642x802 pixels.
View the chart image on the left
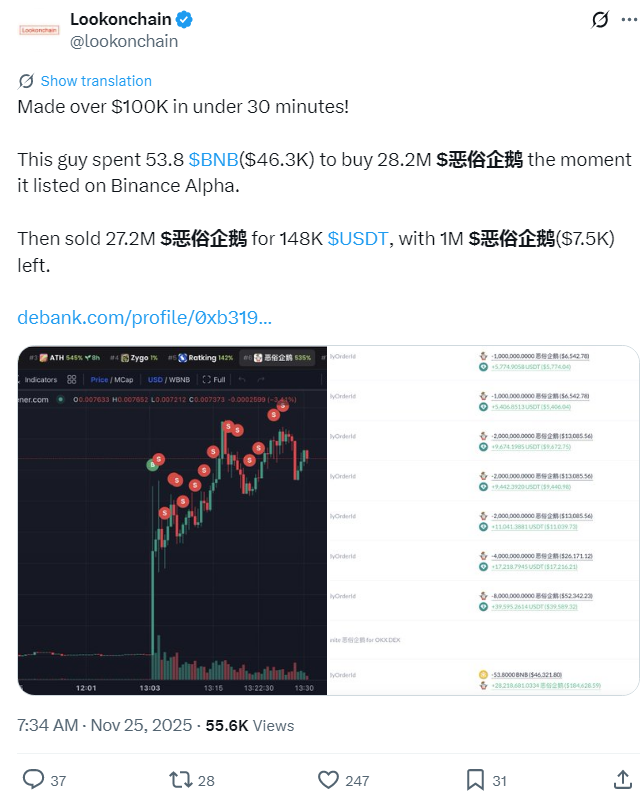(172, 520)
